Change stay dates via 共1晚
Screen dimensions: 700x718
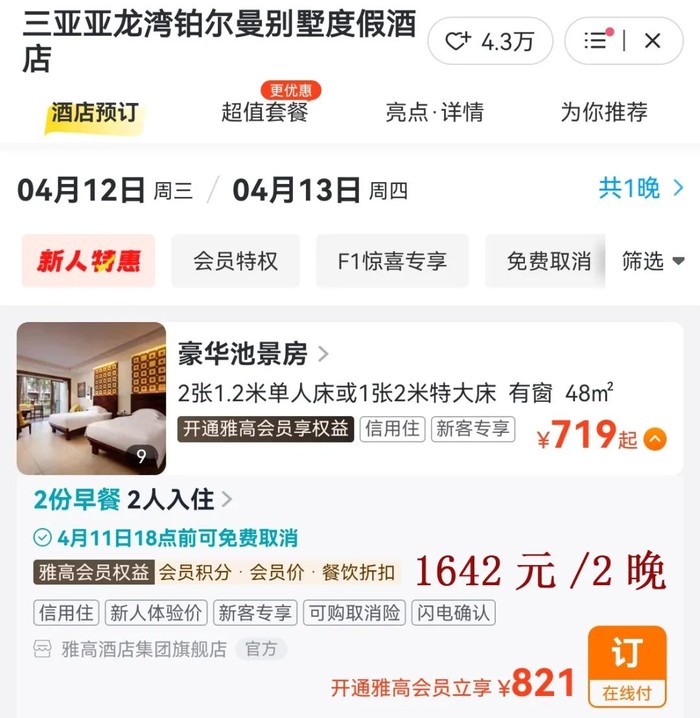click(640, 188)
